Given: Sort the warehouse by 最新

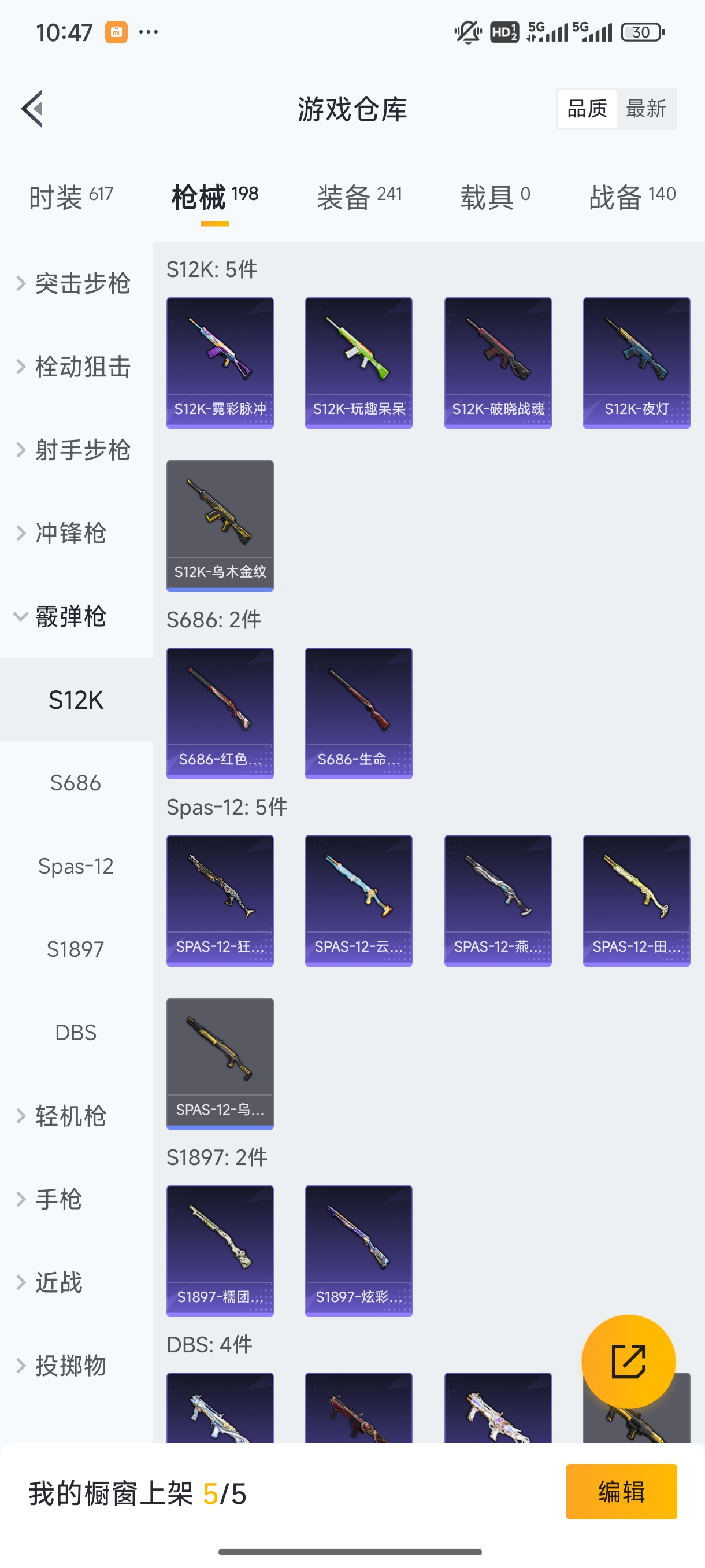Looking at the screenshot, I should click(x=645, y=109).
